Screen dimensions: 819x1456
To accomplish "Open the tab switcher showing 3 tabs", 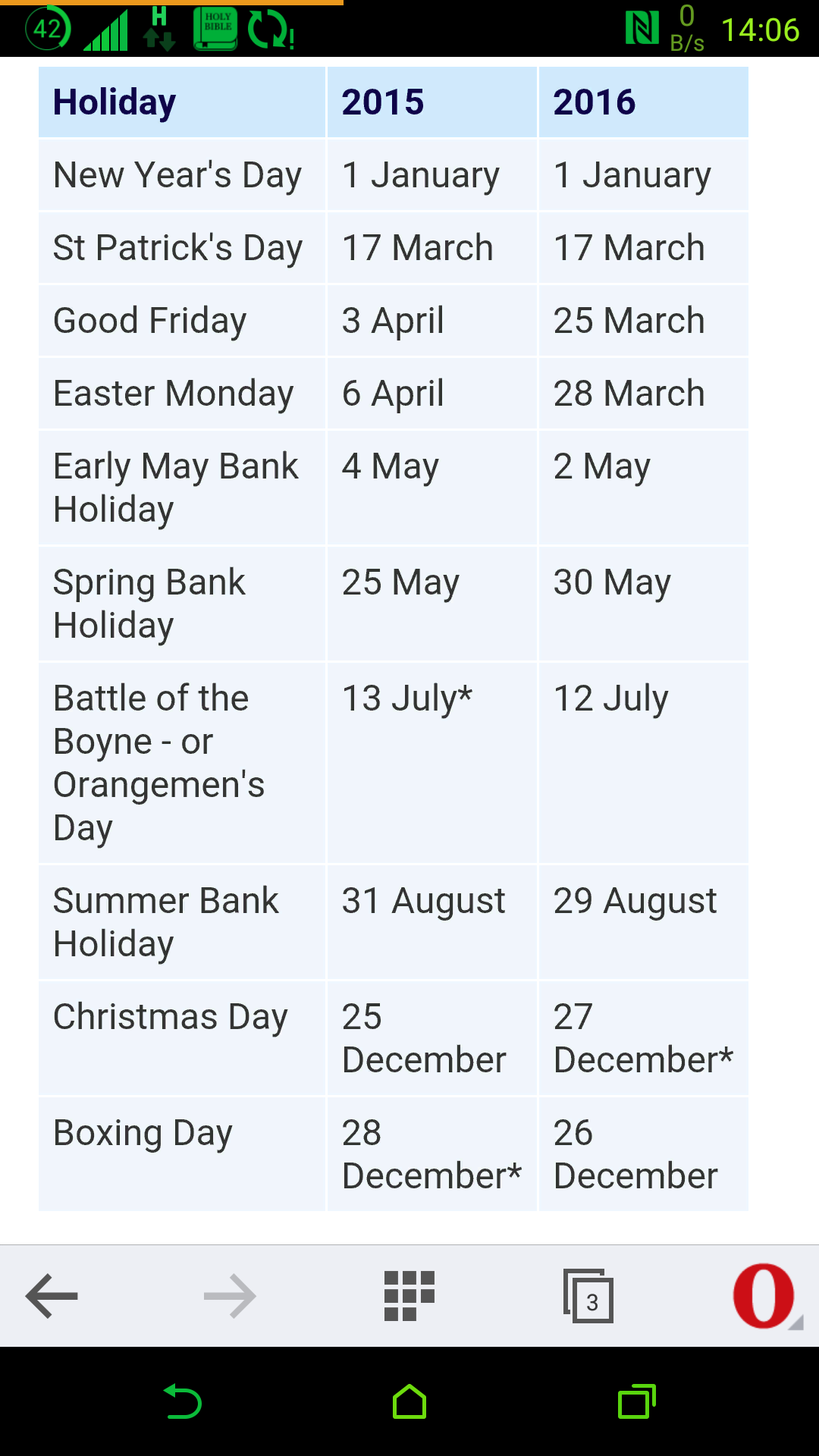I will tap(588, 1296).
